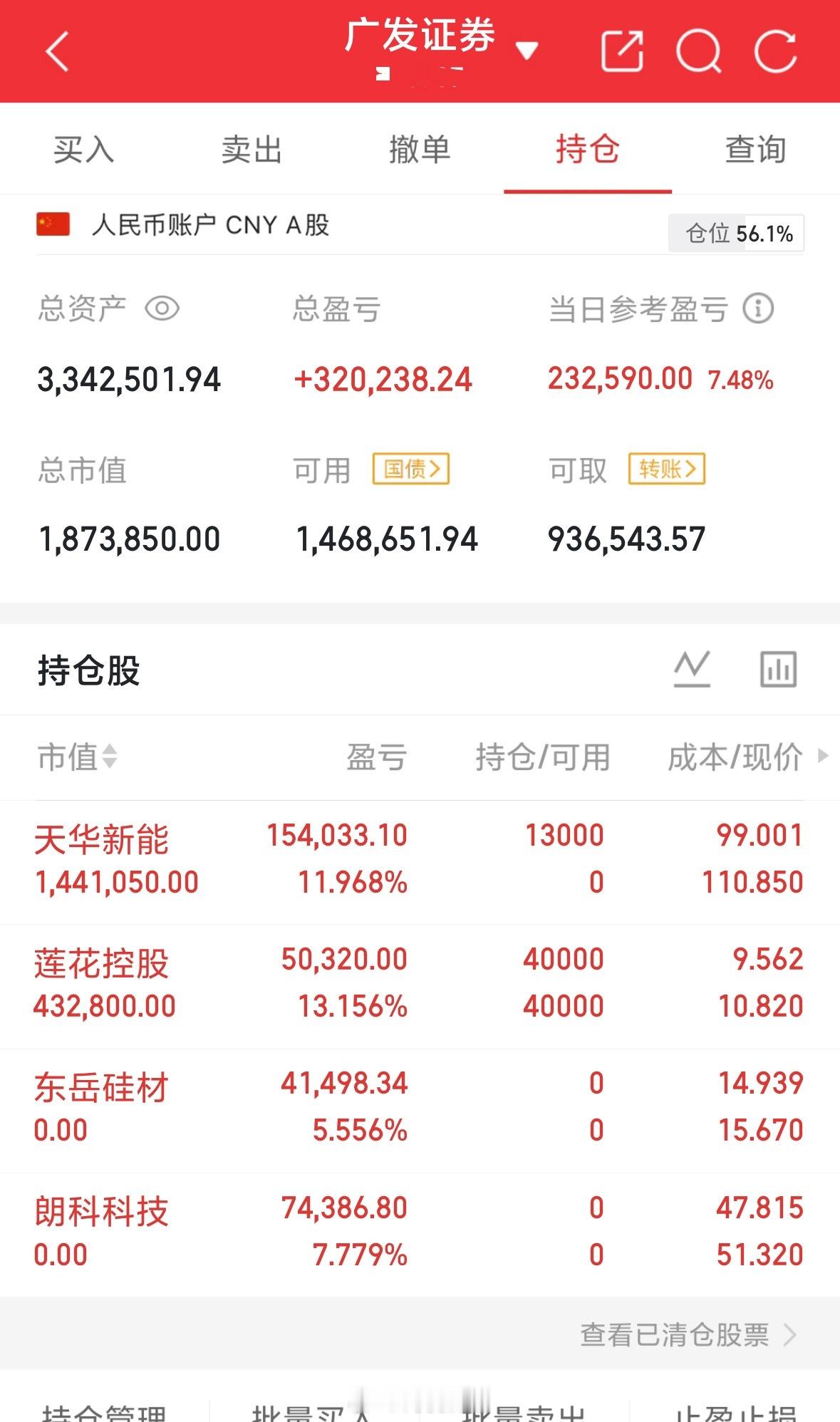
Task: Tap the info icon next to 当日参考盈亏
Action: (759, 308)
